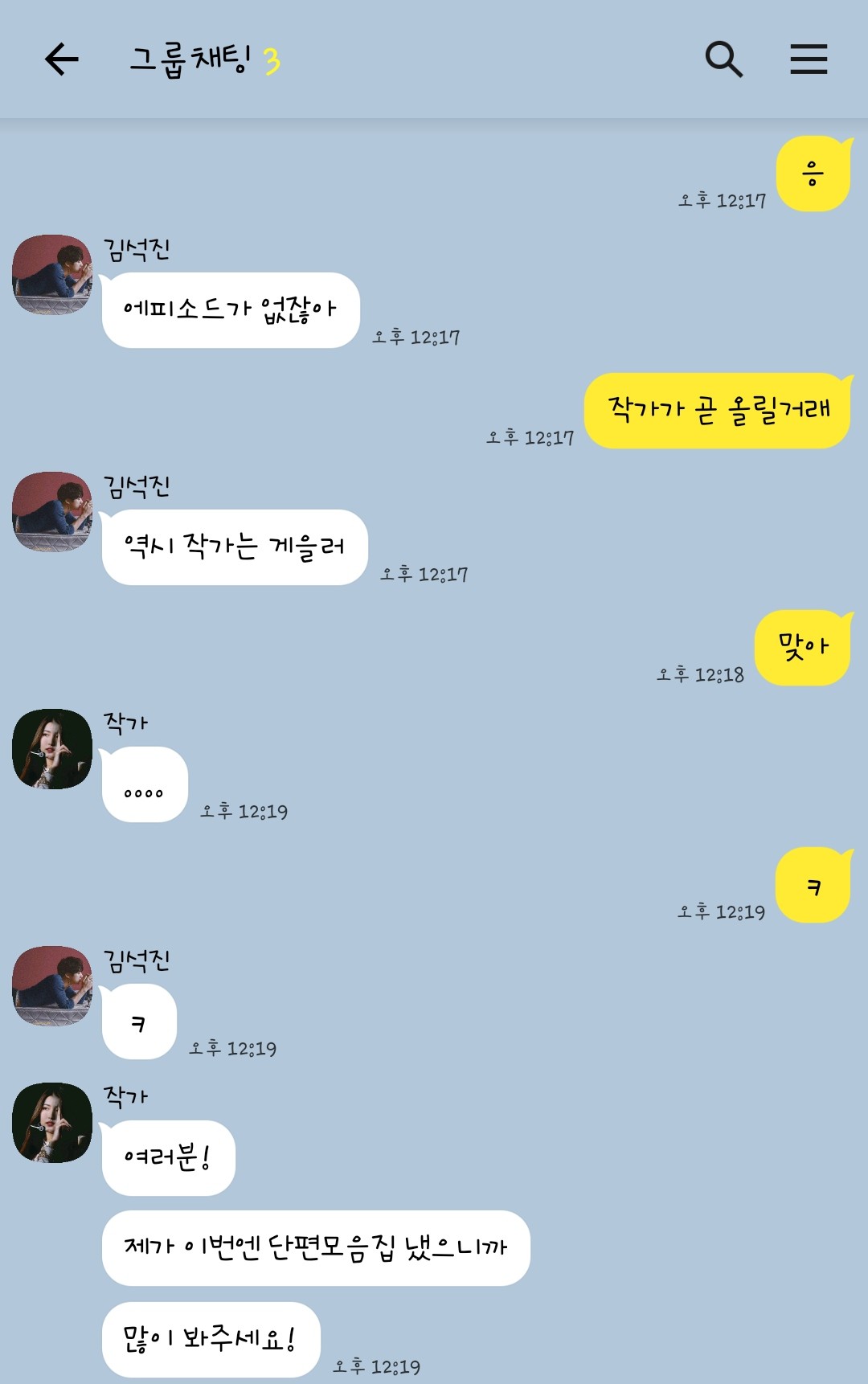This screenshot has height=1384, width=868.
Task: Open 김석진's profile picture by '에피소드가 없잖아'
Action: [52, 275]
